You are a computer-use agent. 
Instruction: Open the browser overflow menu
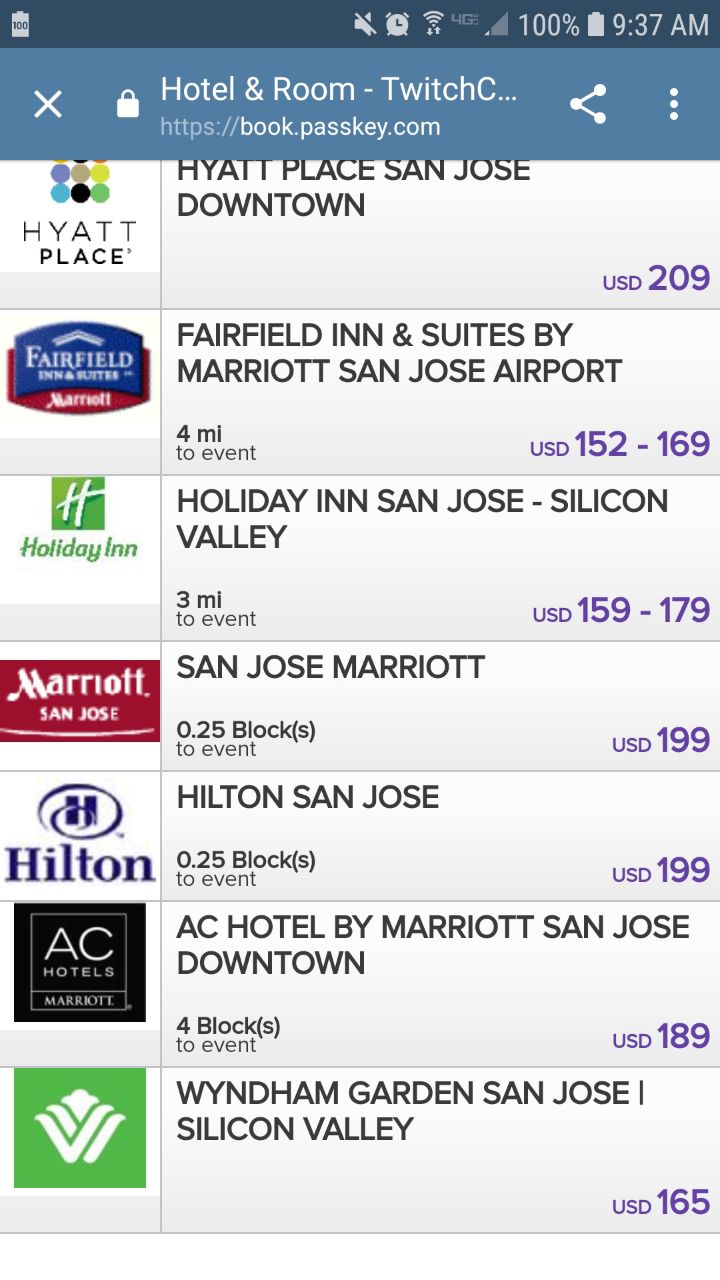[674, 104]
